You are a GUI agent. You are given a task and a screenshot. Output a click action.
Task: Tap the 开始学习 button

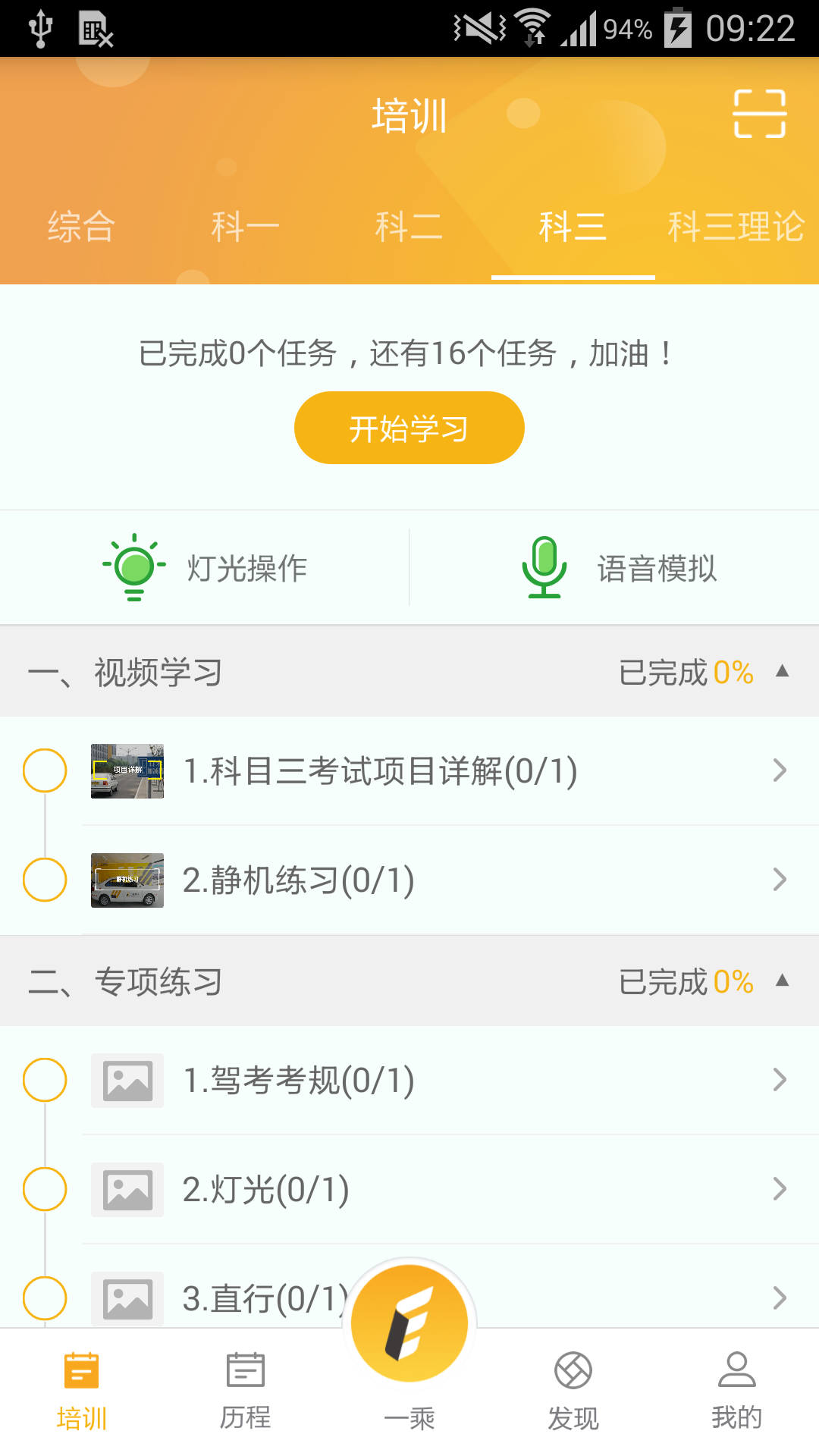coord(409,428)
